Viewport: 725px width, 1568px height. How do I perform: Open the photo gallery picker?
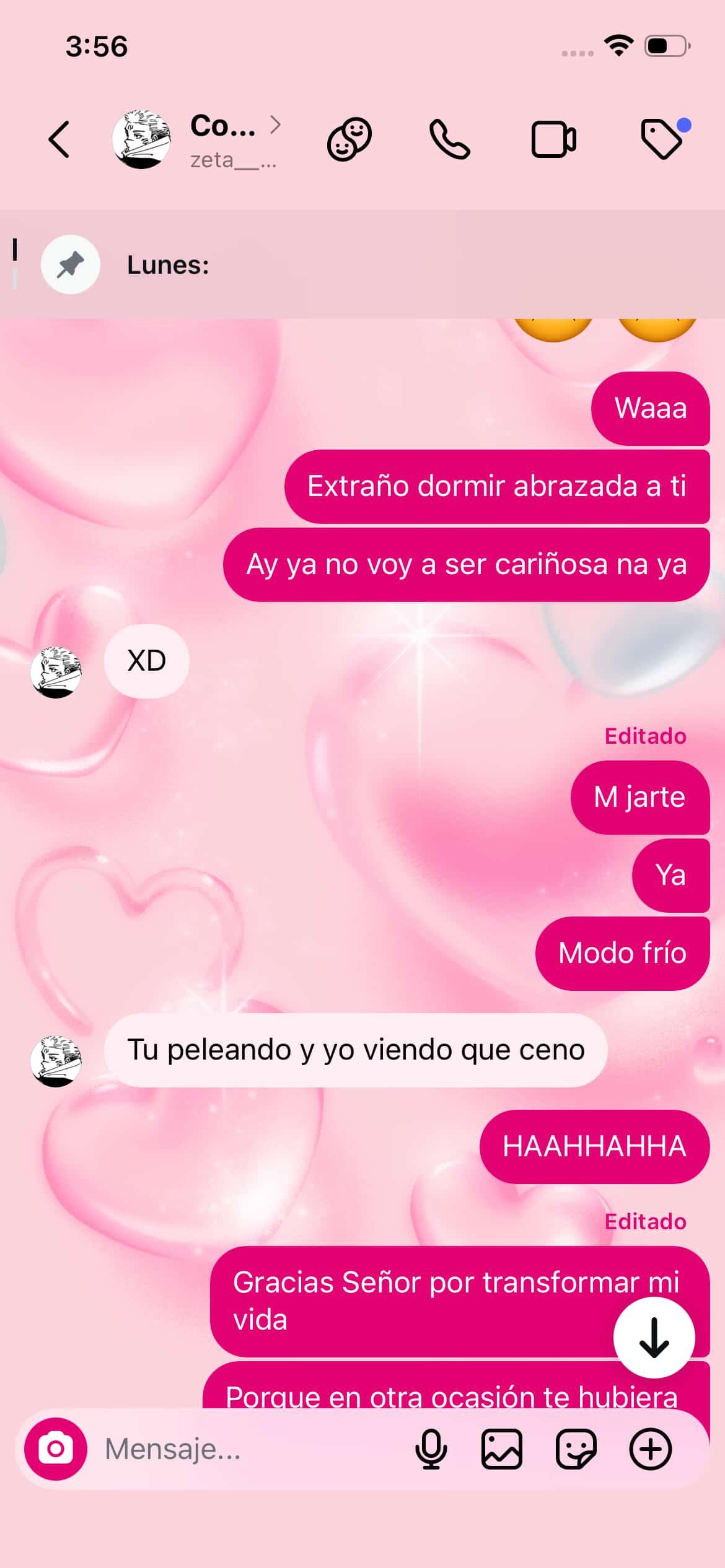pyautogui.click(x=502, y=1449)
